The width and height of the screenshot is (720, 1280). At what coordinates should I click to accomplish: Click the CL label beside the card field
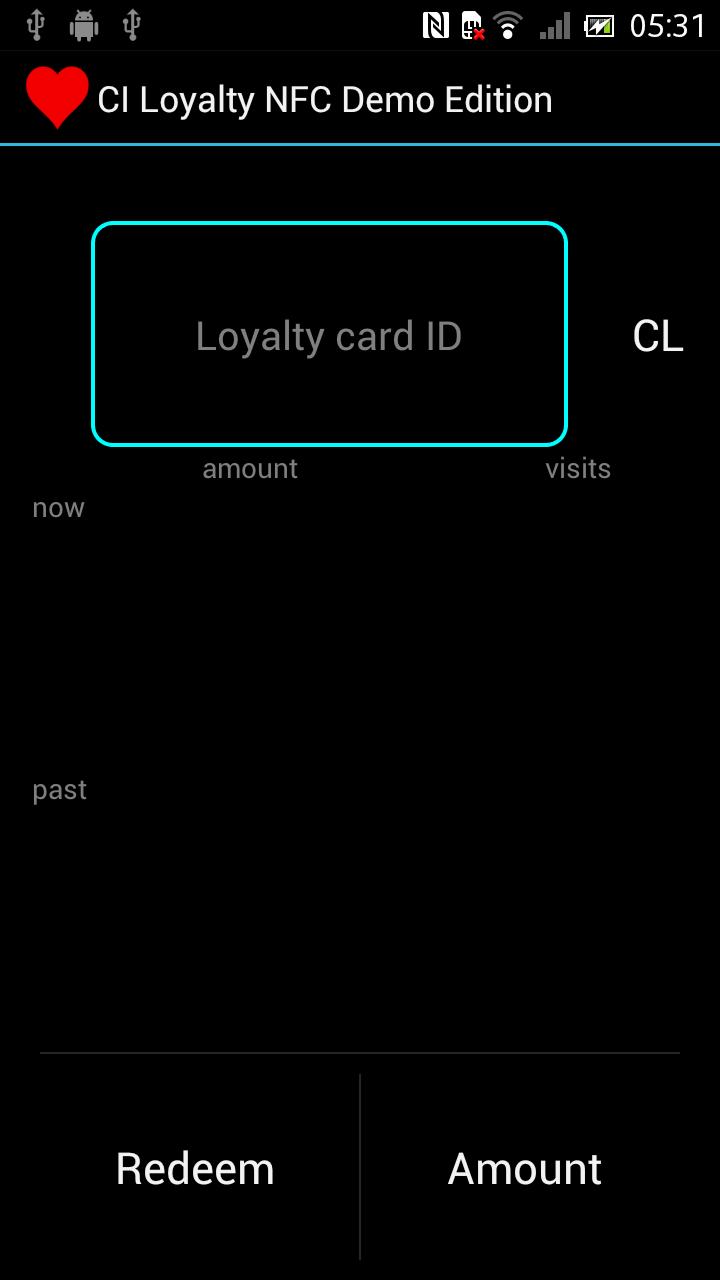point(658,336)
